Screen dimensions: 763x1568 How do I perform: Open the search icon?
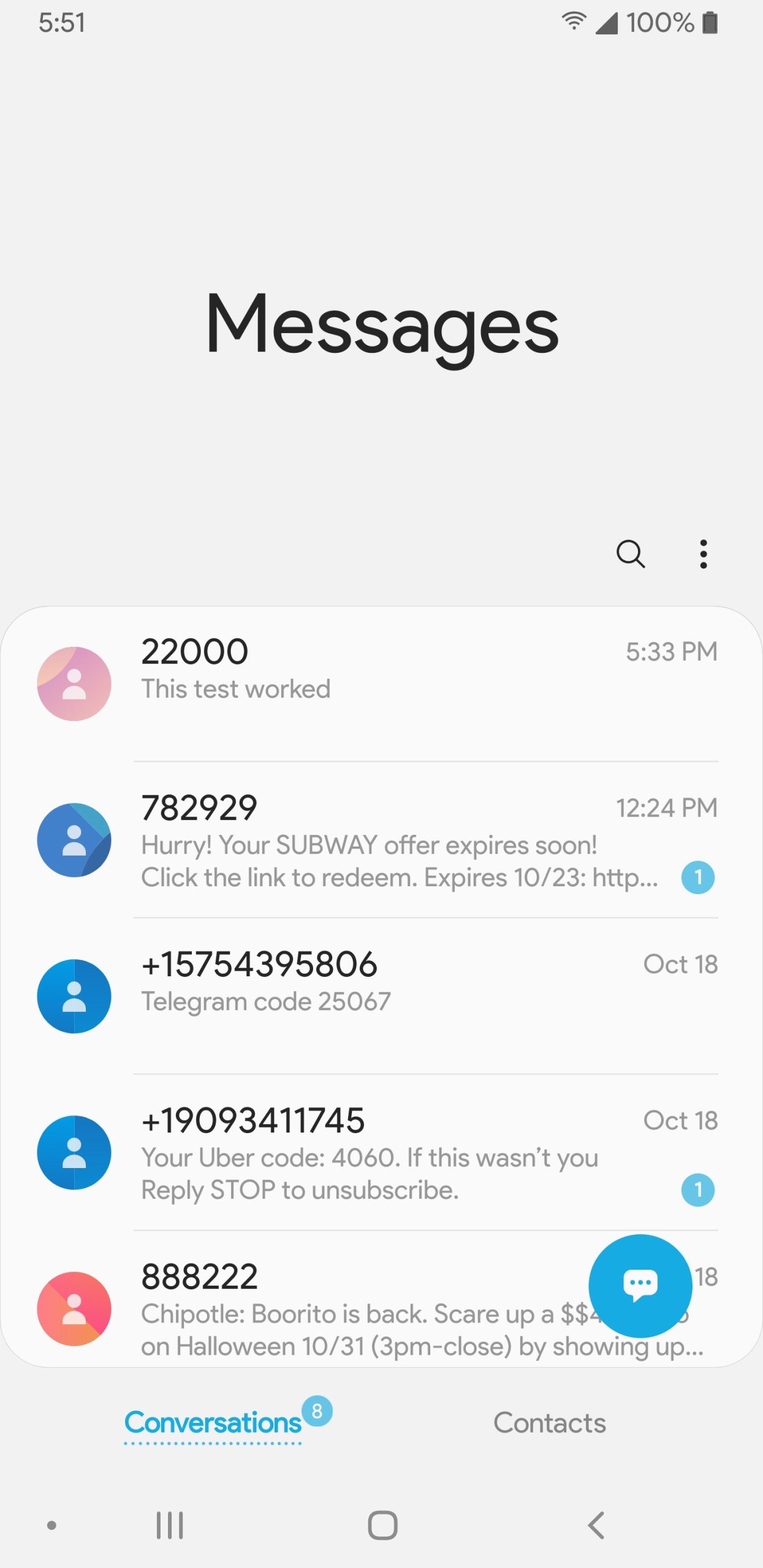click(630, 554)
